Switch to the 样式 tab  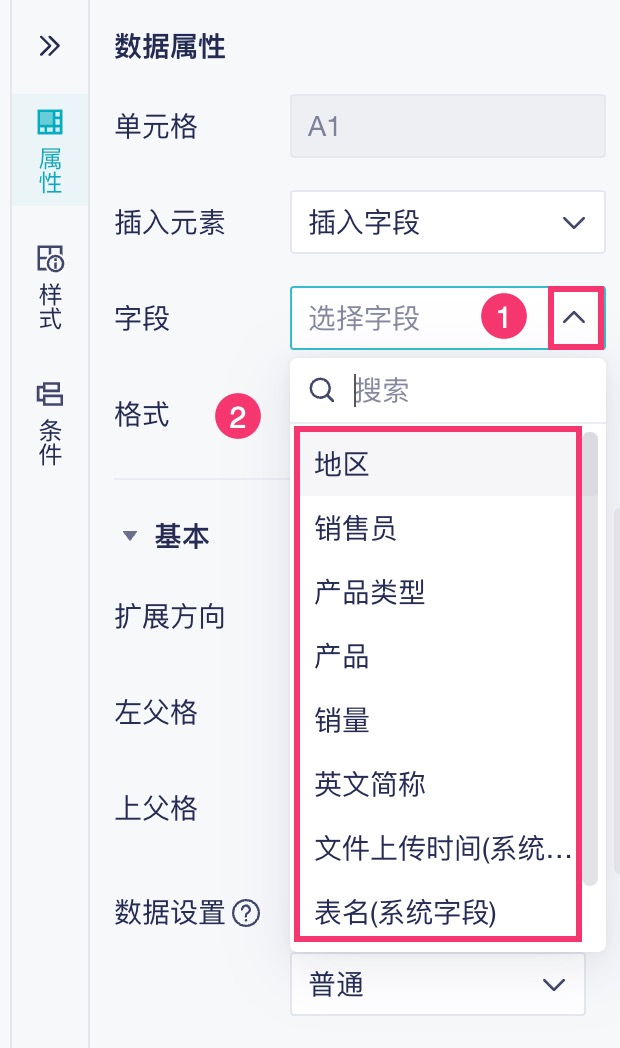(x=50, y=288)
